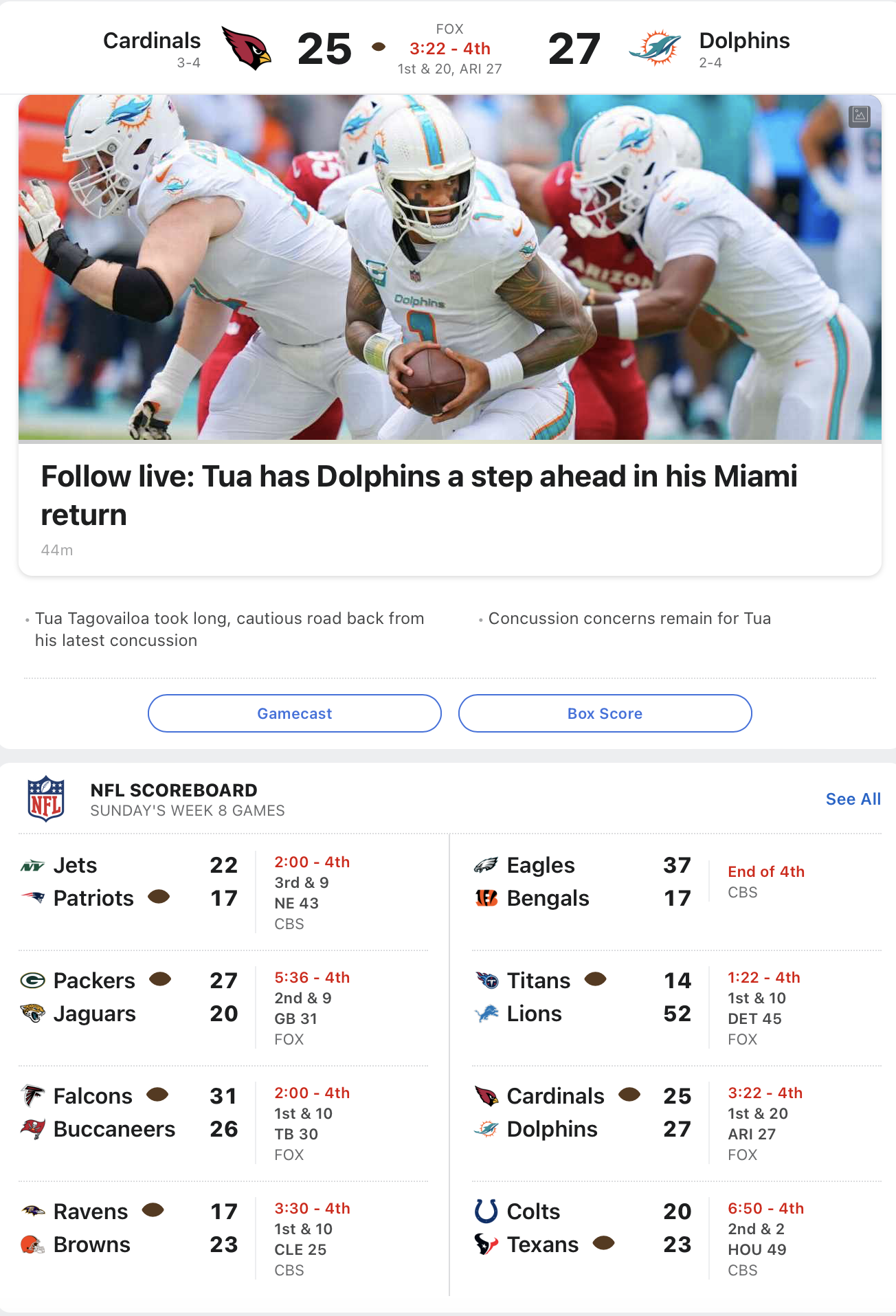The height and width of the screenshot is (1316, 896).
Task: Tap See All in NFL Scoreboard
Action: tap(853, 799)
